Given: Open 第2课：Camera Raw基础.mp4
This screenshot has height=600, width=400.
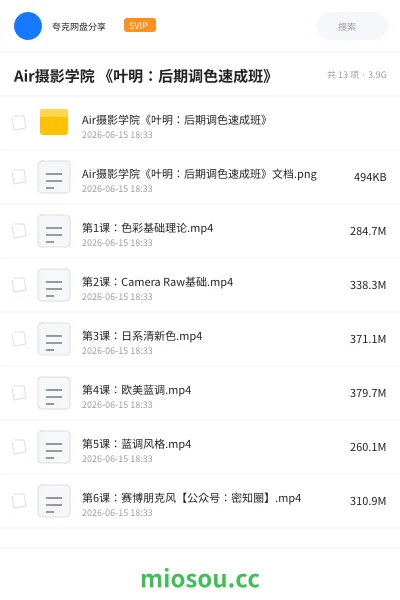Looking at the screenshot, I should pos(200,285).
